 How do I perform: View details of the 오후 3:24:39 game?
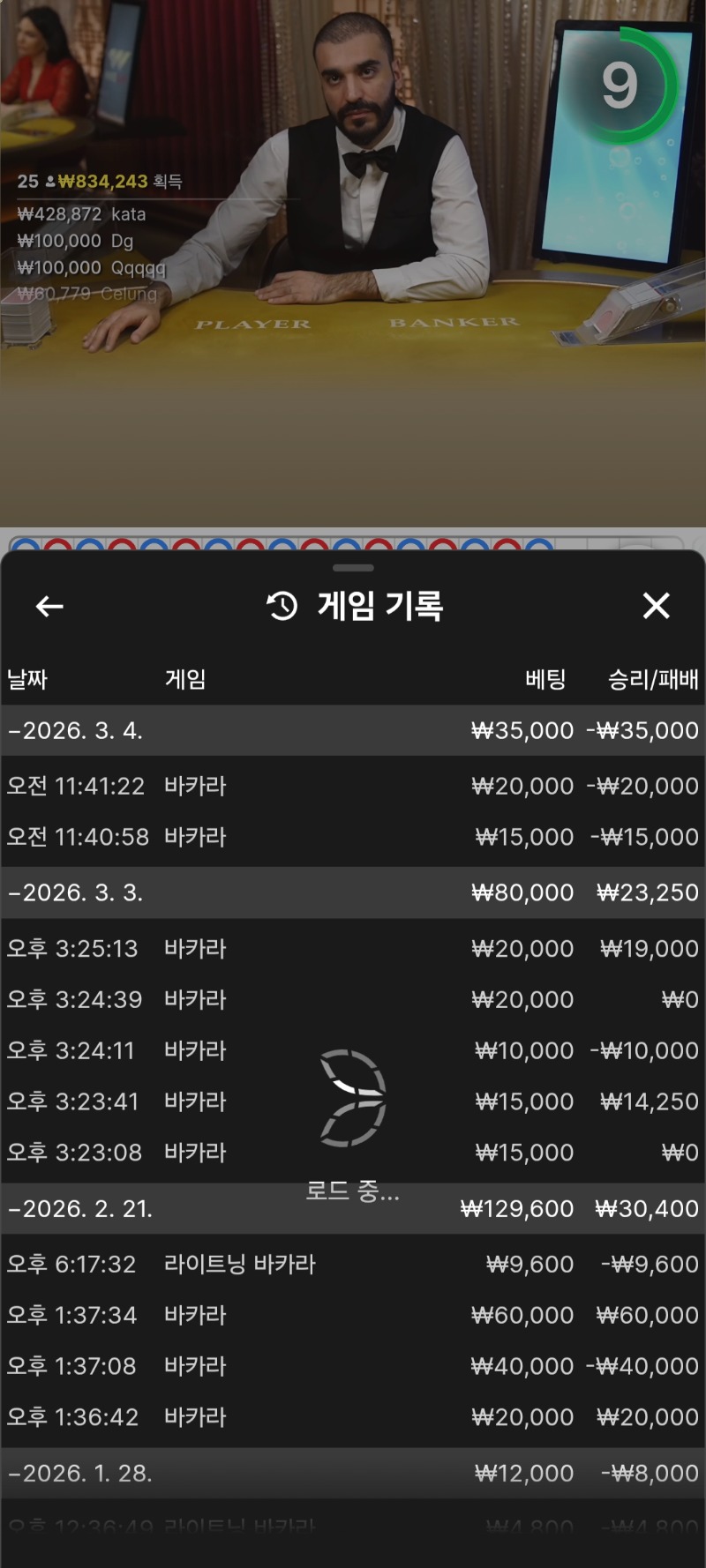[353, 1000]
